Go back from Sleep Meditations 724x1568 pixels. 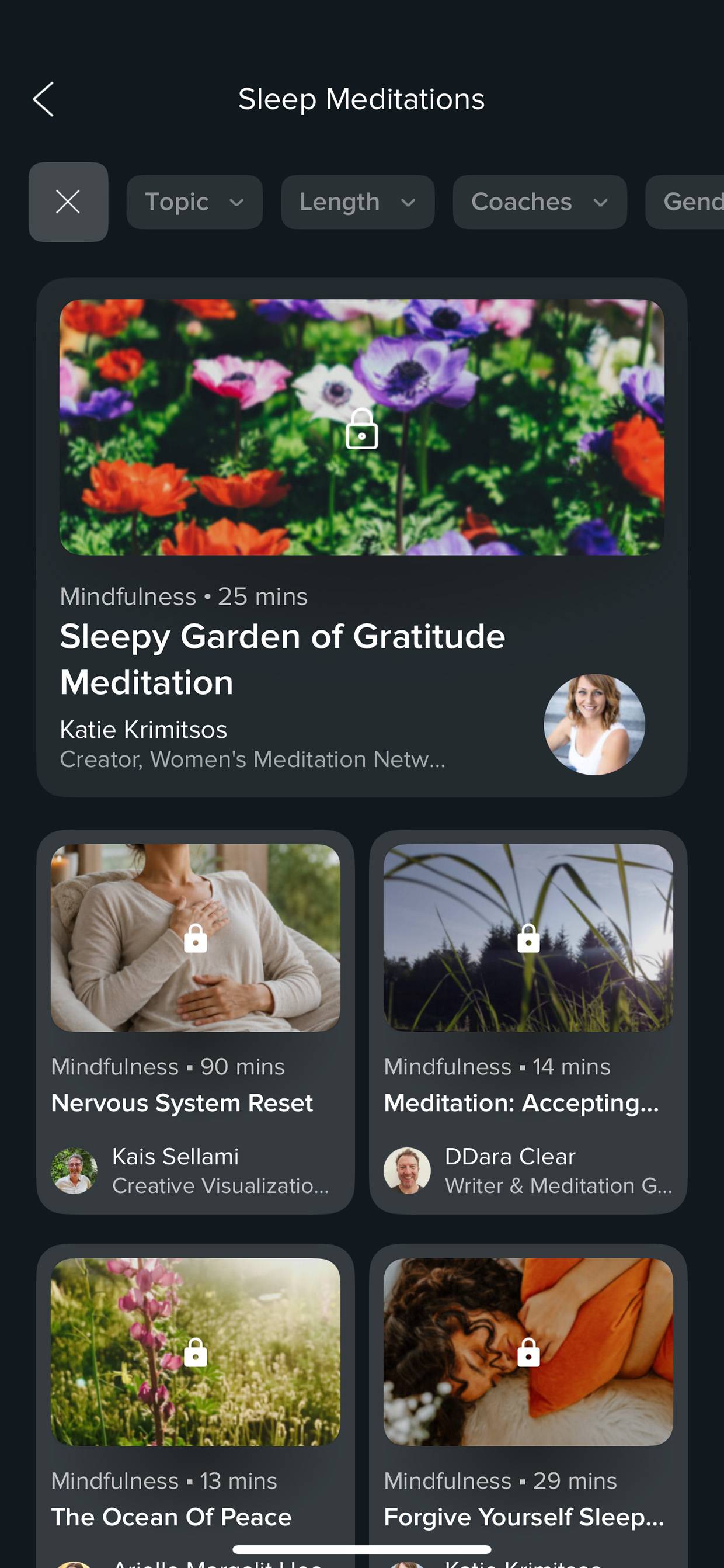pyautogui.click(x=43, y=99)
